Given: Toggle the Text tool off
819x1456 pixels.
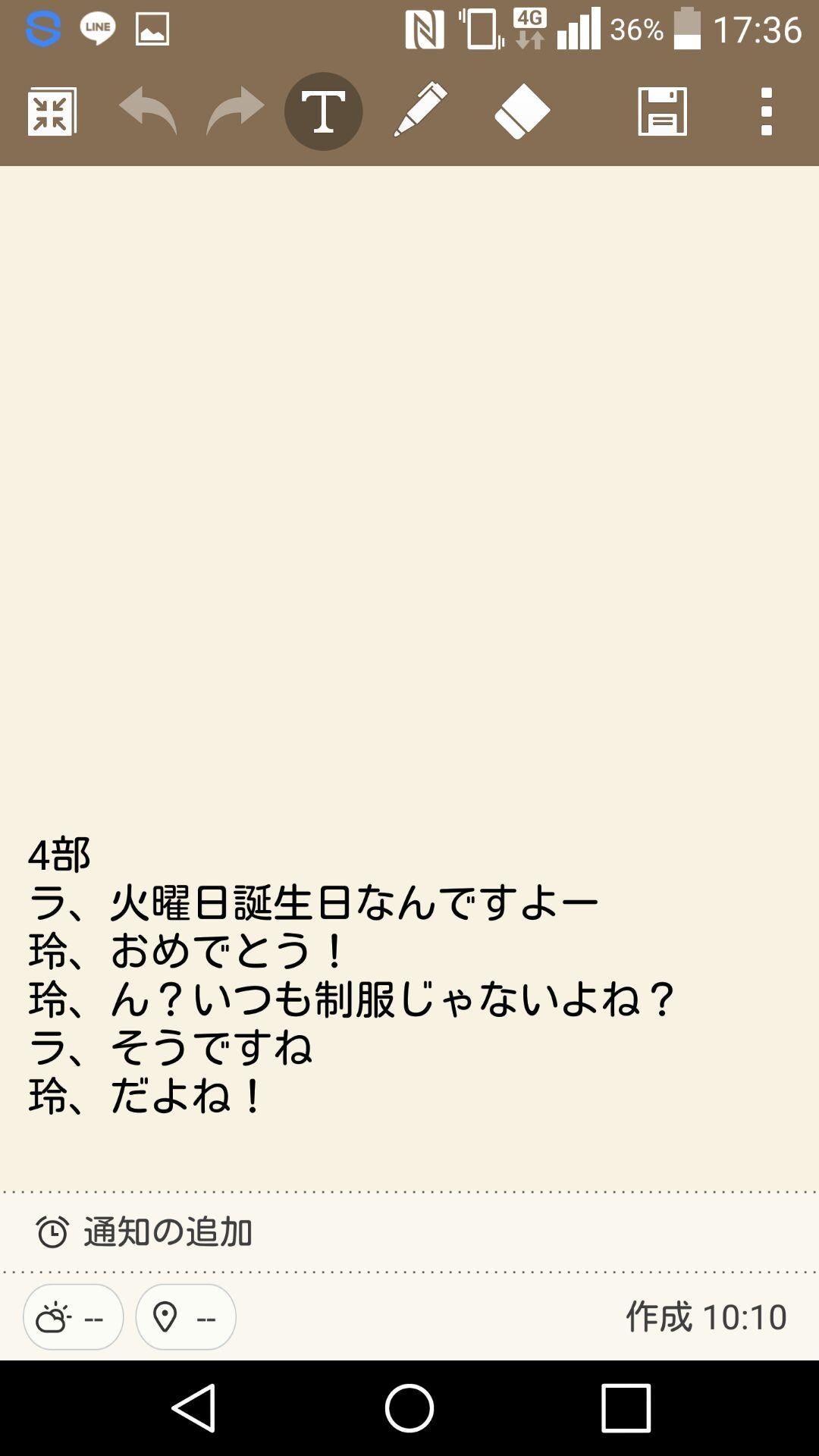Looking at the screenshot, I should point(322,110).
